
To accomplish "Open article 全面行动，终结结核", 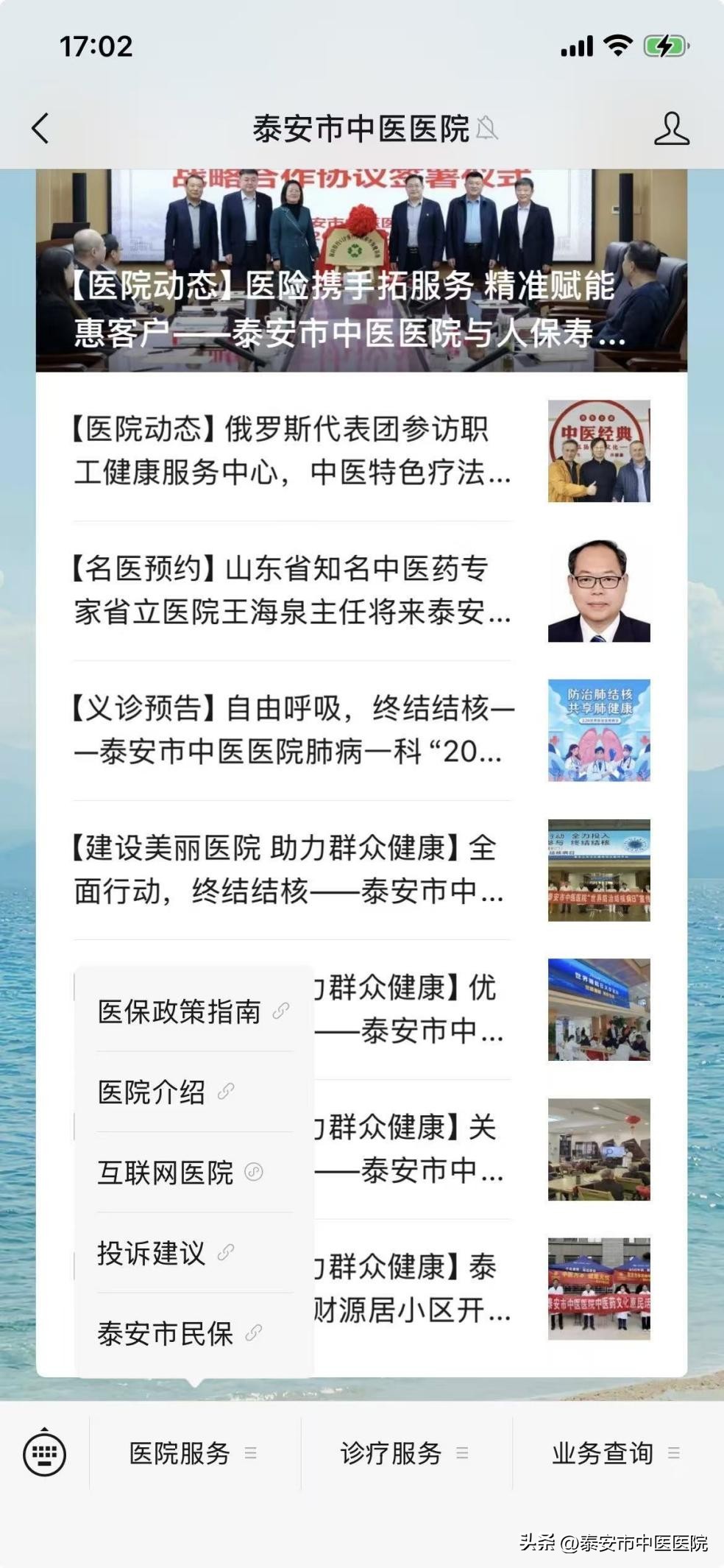I will pyautogui.click(x=291, y=869).
